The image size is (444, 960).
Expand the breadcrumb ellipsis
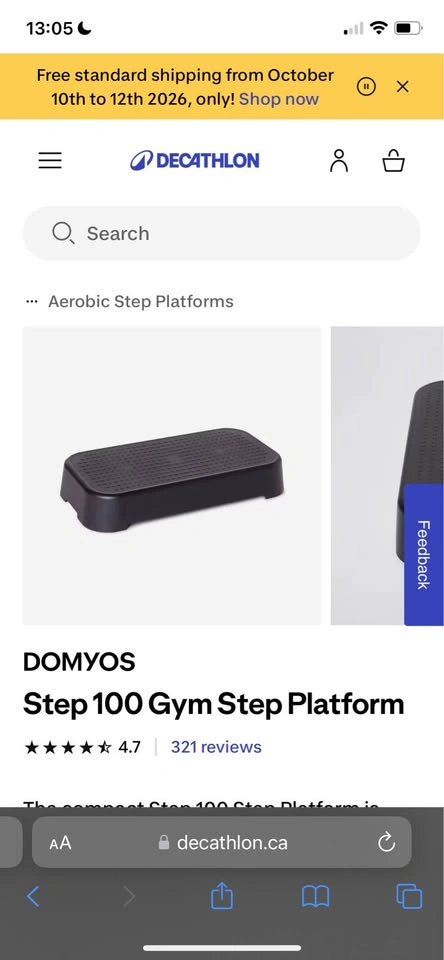[x=32, y=301]
